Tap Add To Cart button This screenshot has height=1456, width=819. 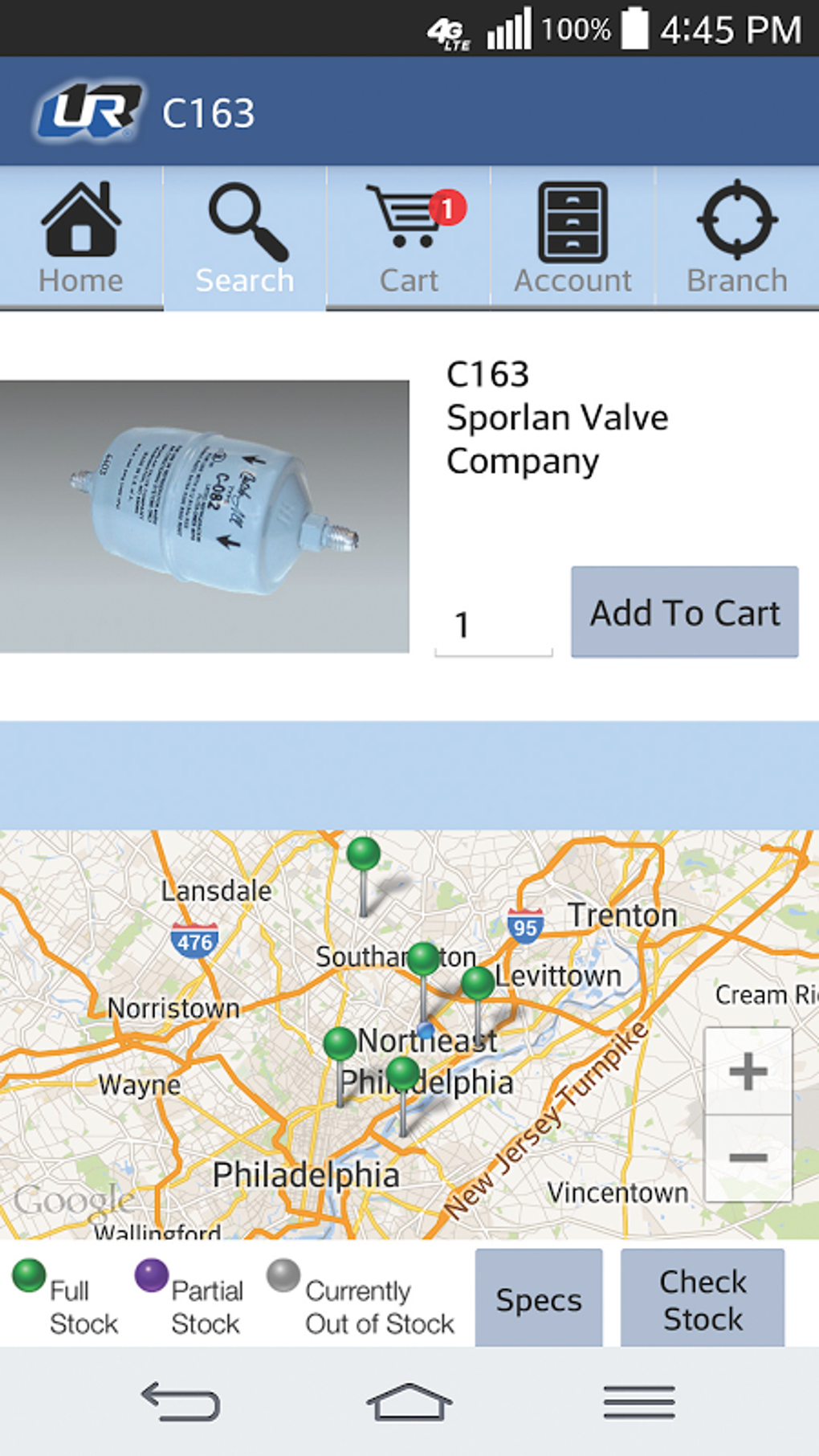click(684, 613)
